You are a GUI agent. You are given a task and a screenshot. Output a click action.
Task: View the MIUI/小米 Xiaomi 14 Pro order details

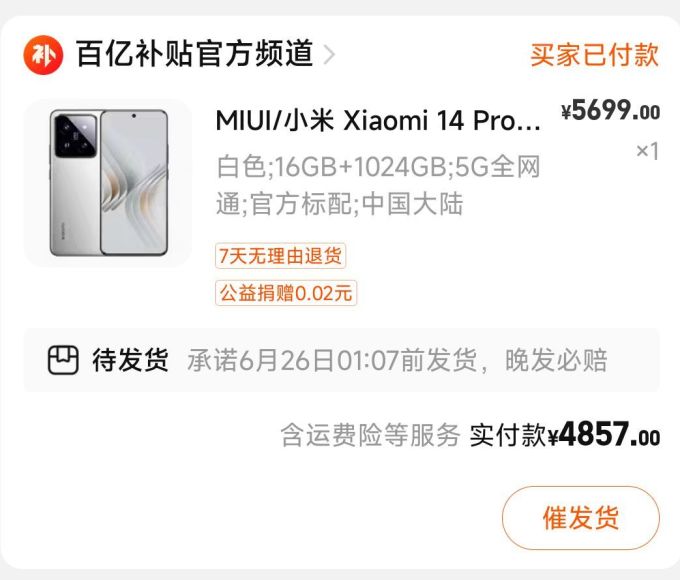378,122
